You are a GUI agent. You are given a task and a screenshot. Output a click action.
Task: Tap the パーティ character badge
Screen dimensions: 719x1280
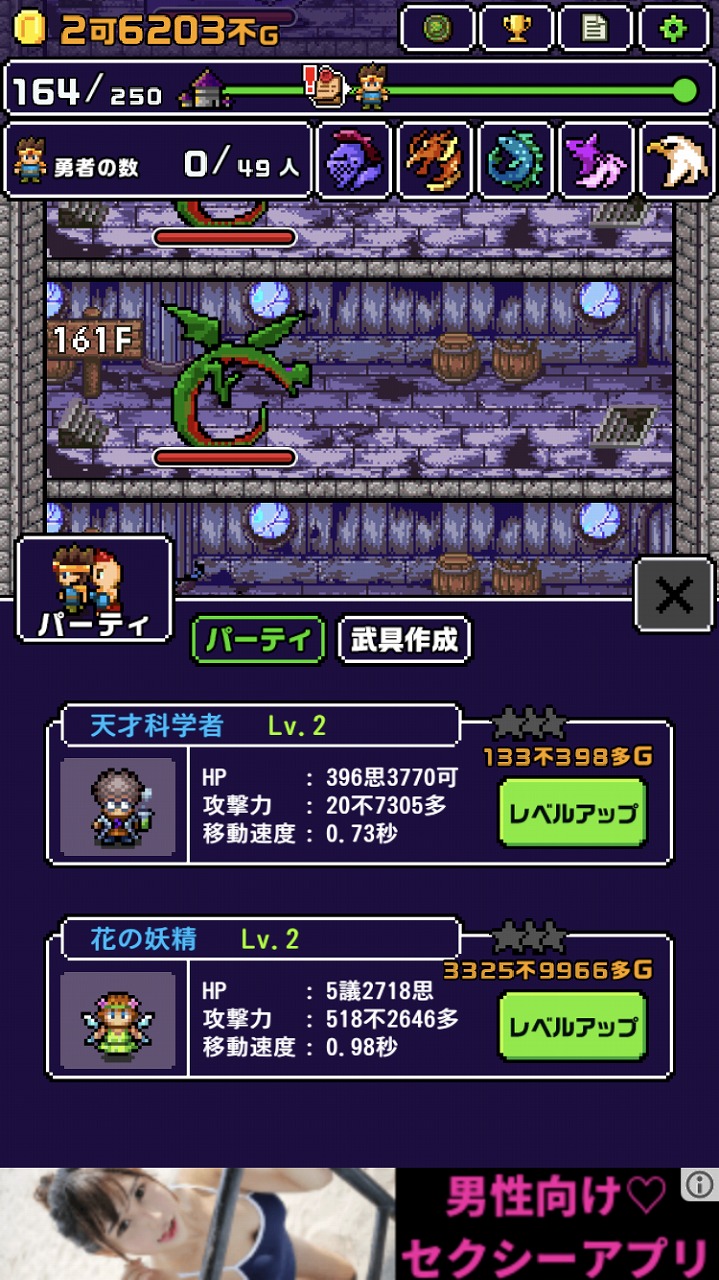tap(94, 589)
